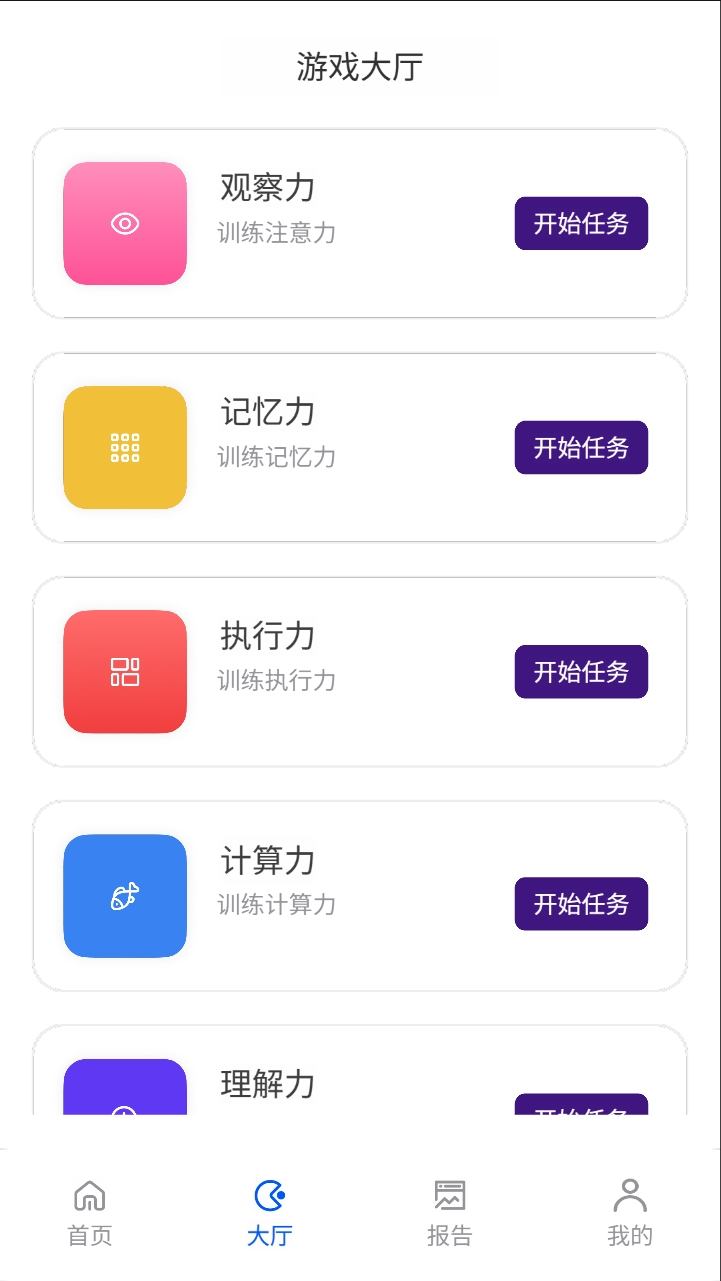
Task: Click the pie-chart icon above 大厅
Action: pos(269,1194)
